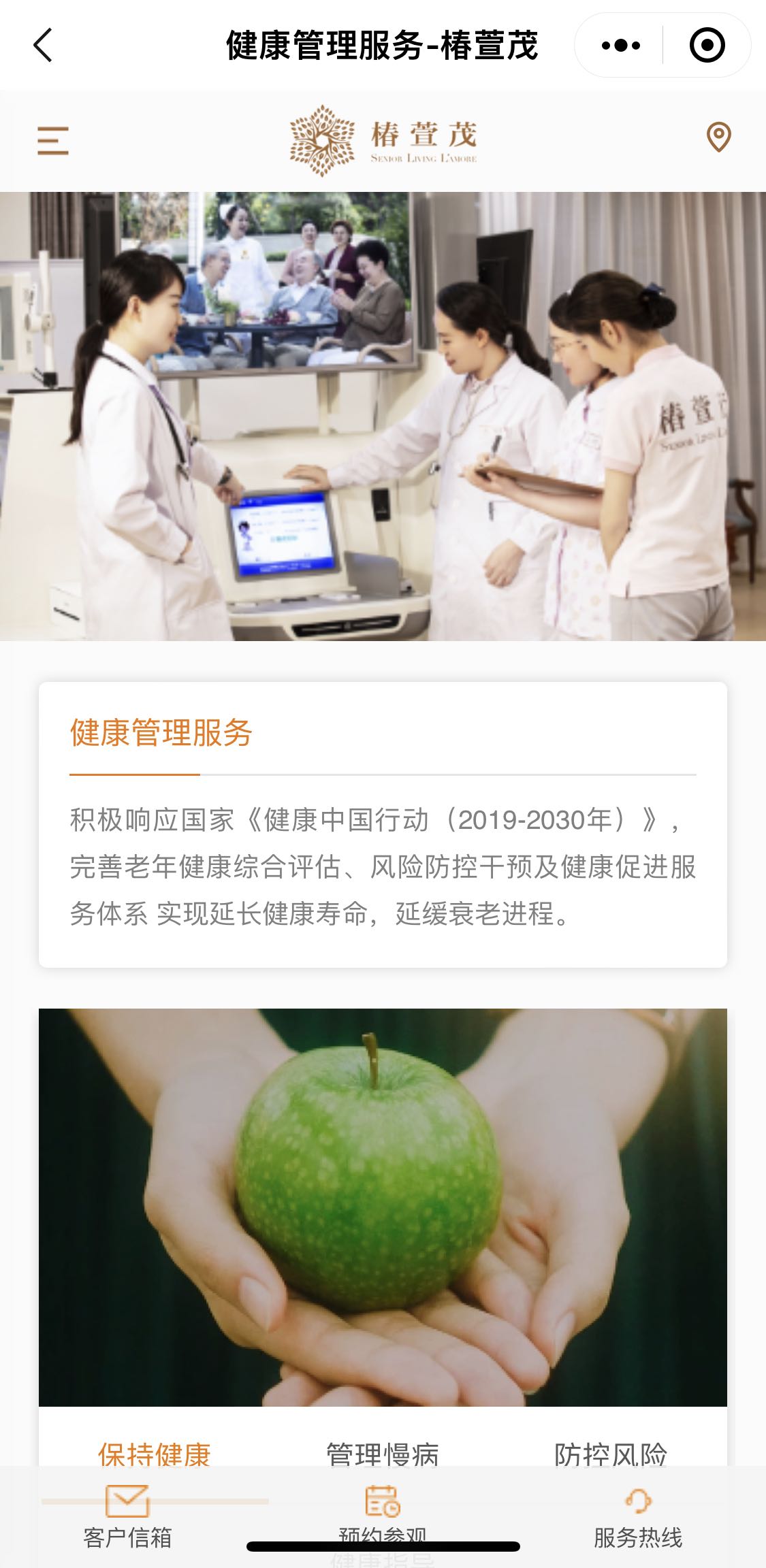Open the location pin icon
This screenshot has width=766, height=1568.
tap(718, 137)
